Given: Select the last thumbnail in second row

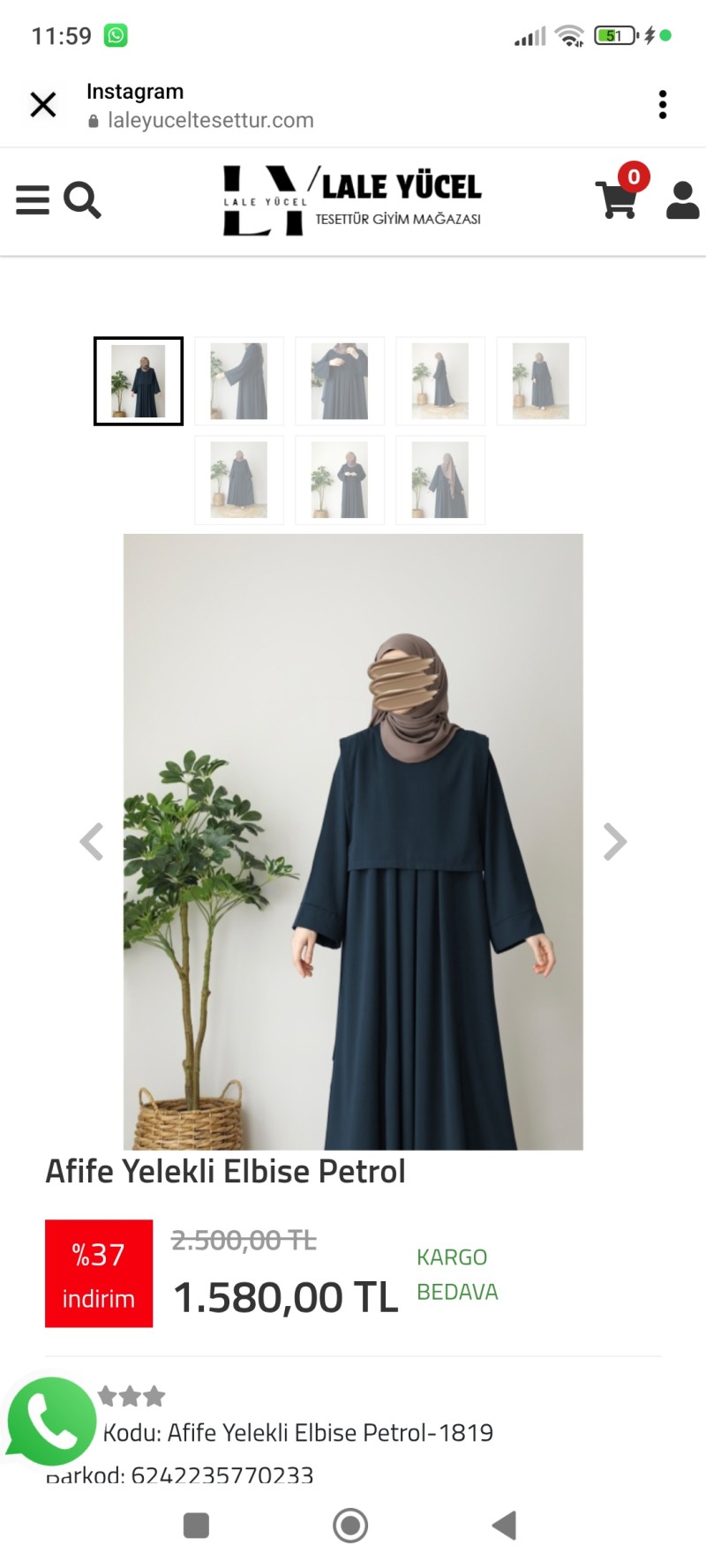Looking at the screenshot, I should pos(440,480).
